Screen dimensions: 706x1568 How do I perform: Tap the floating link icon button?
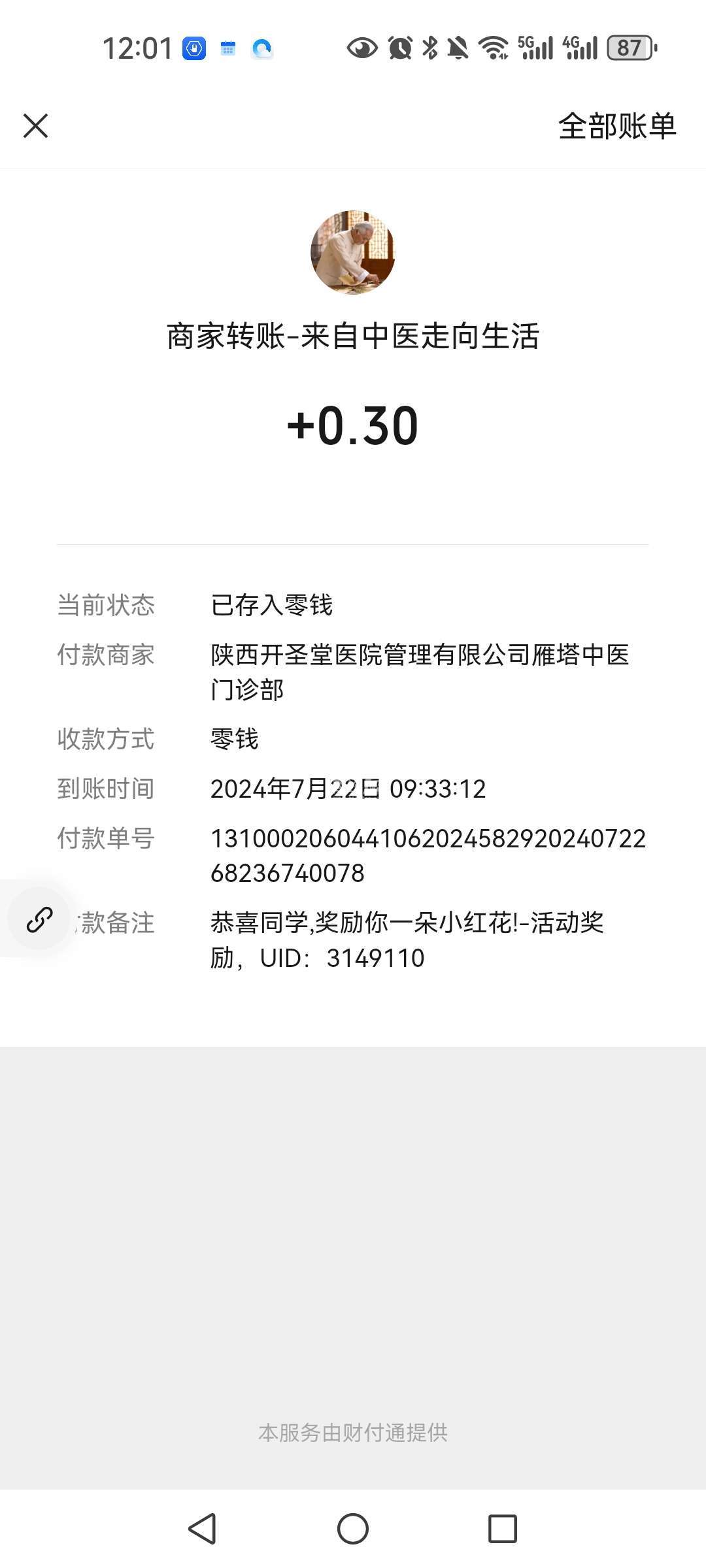click(39, 919)
